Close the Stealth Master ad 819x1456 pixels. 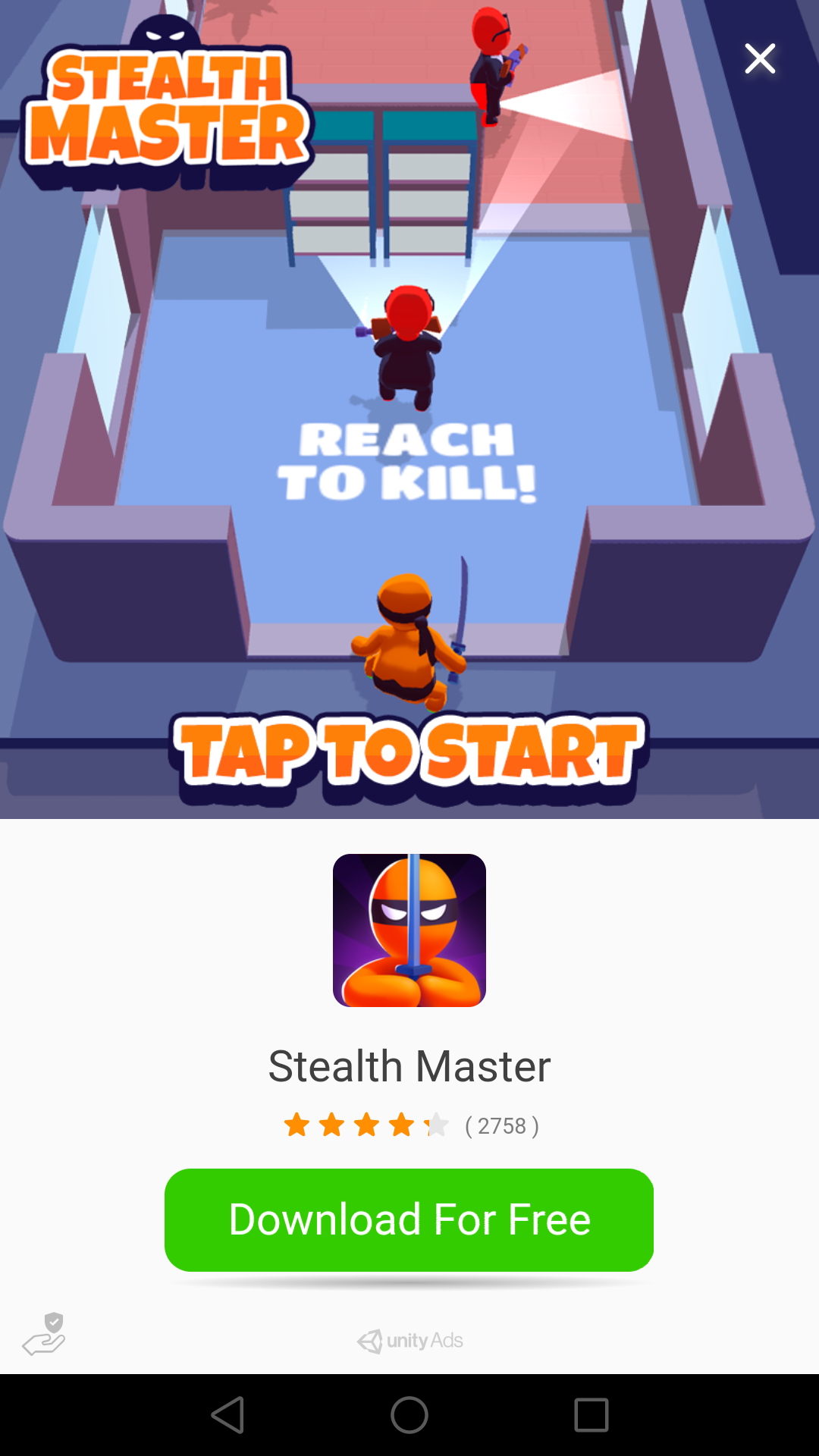click(760, 58)
